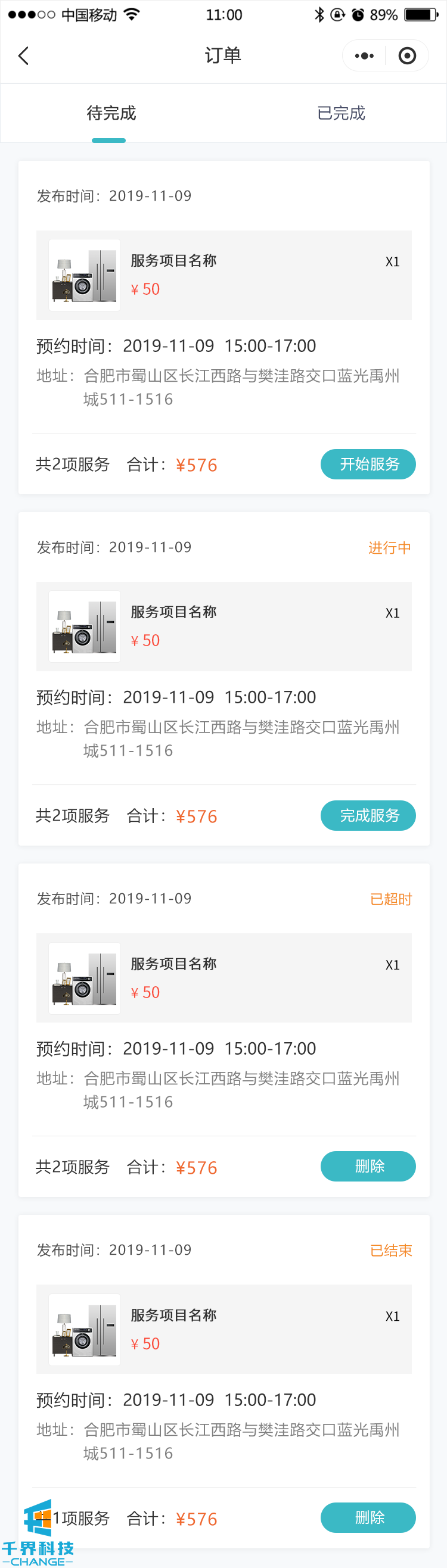This screenshot has width=447, height=1568.
Task: Select the 待完成 tab
Action: tap(111, 113)
